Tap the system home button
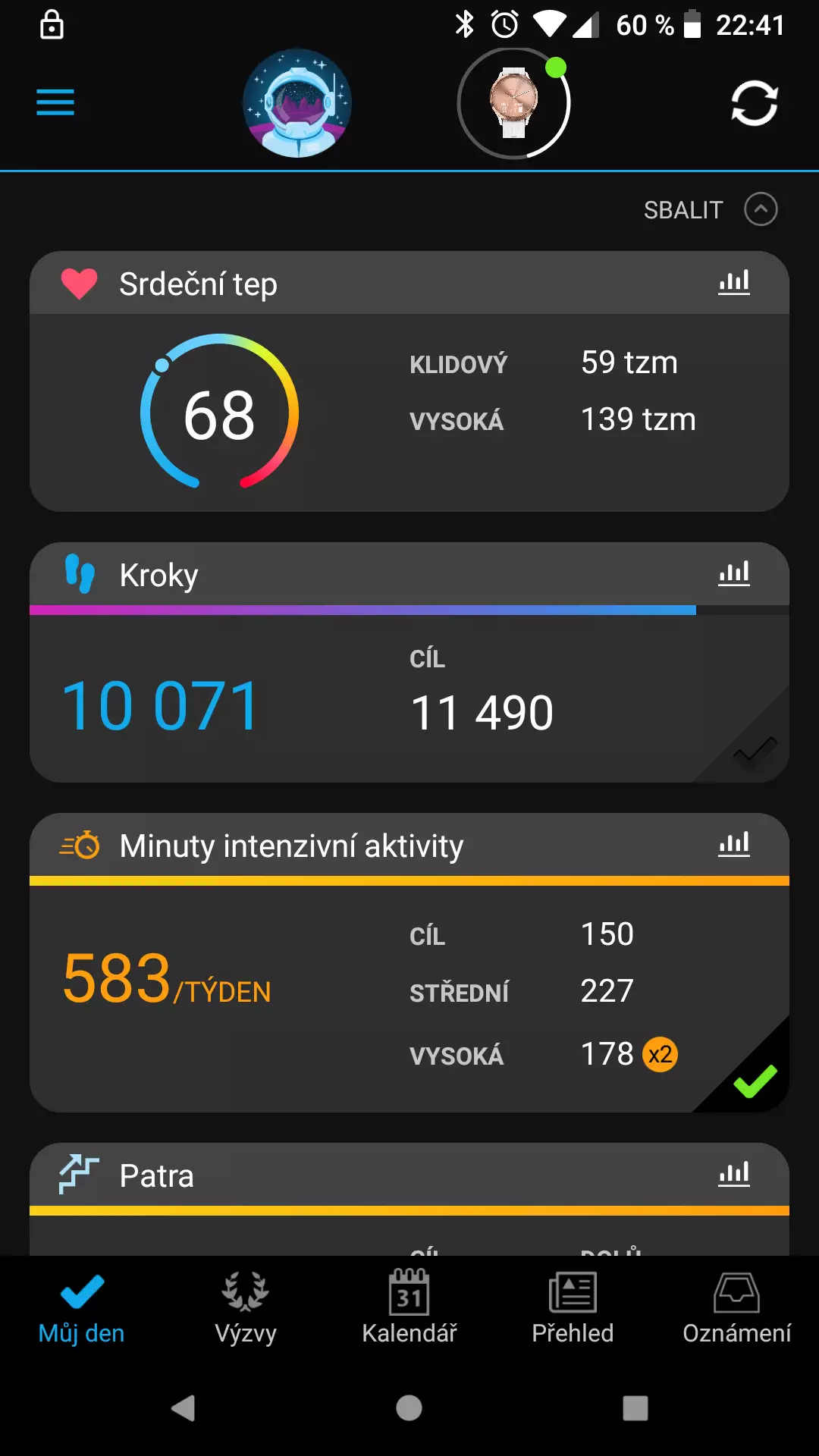Screen dimensions: 819x1456 (x=409, y=1408)
